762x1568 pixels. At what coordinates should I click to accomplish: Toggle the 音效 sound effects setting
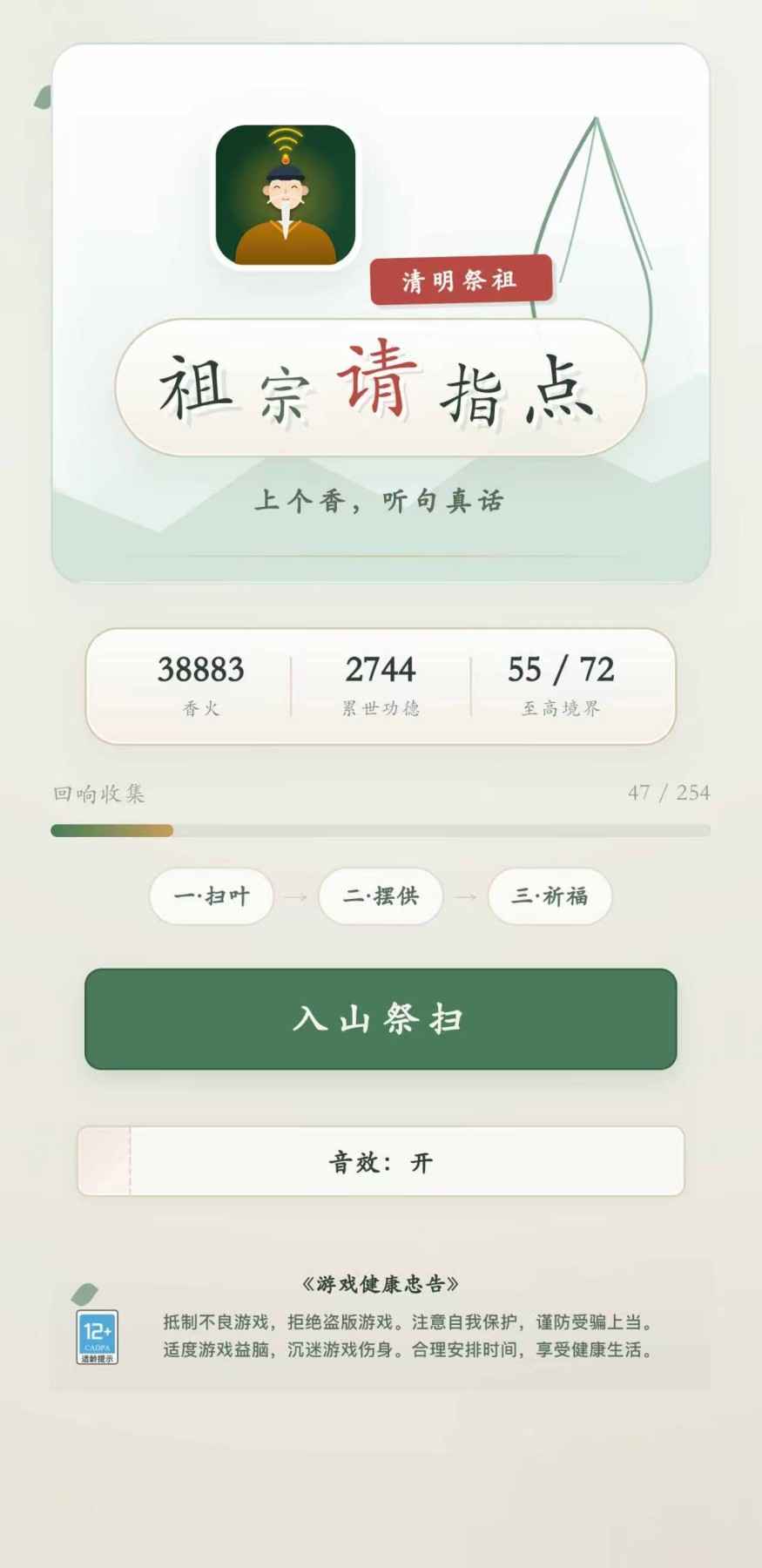381,1161
